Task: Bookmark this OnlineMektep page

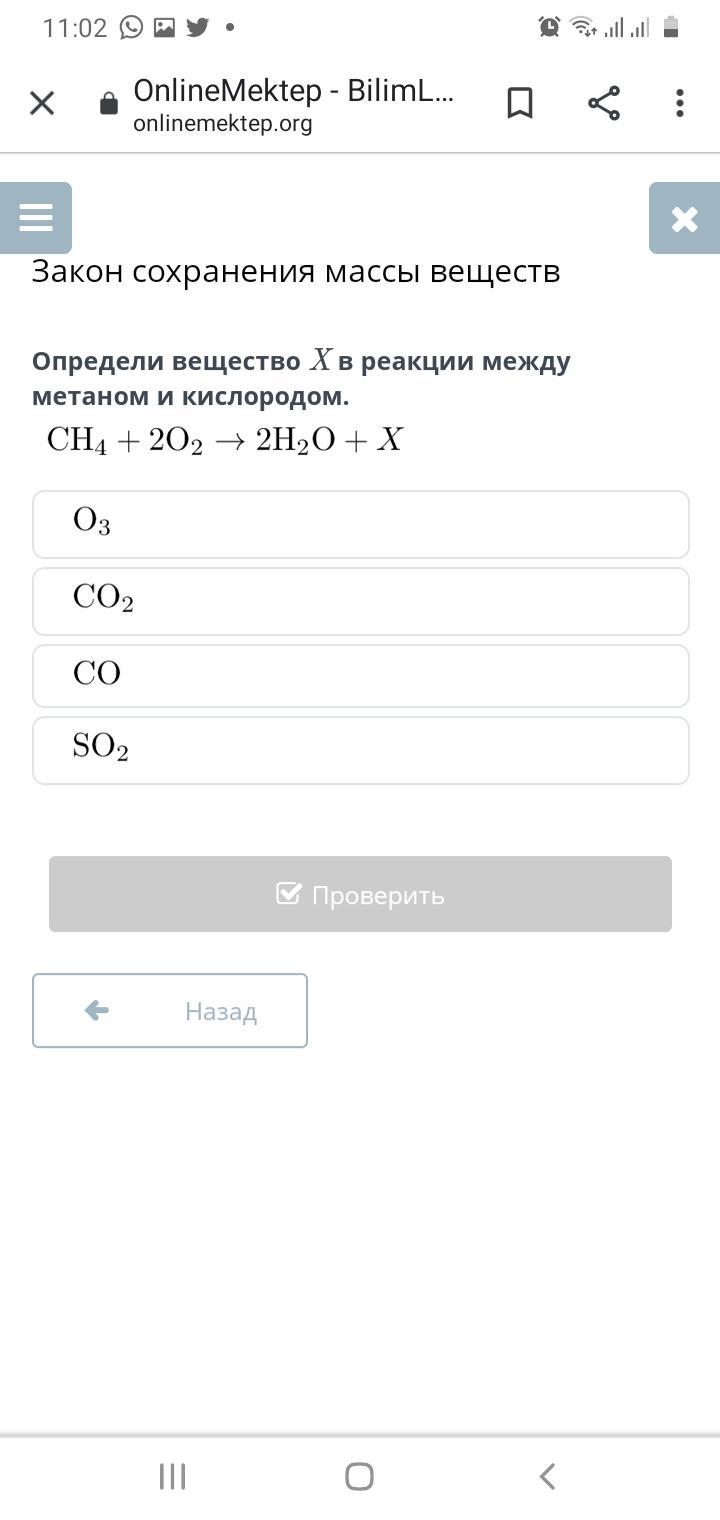Action: [x=520, y=103]
